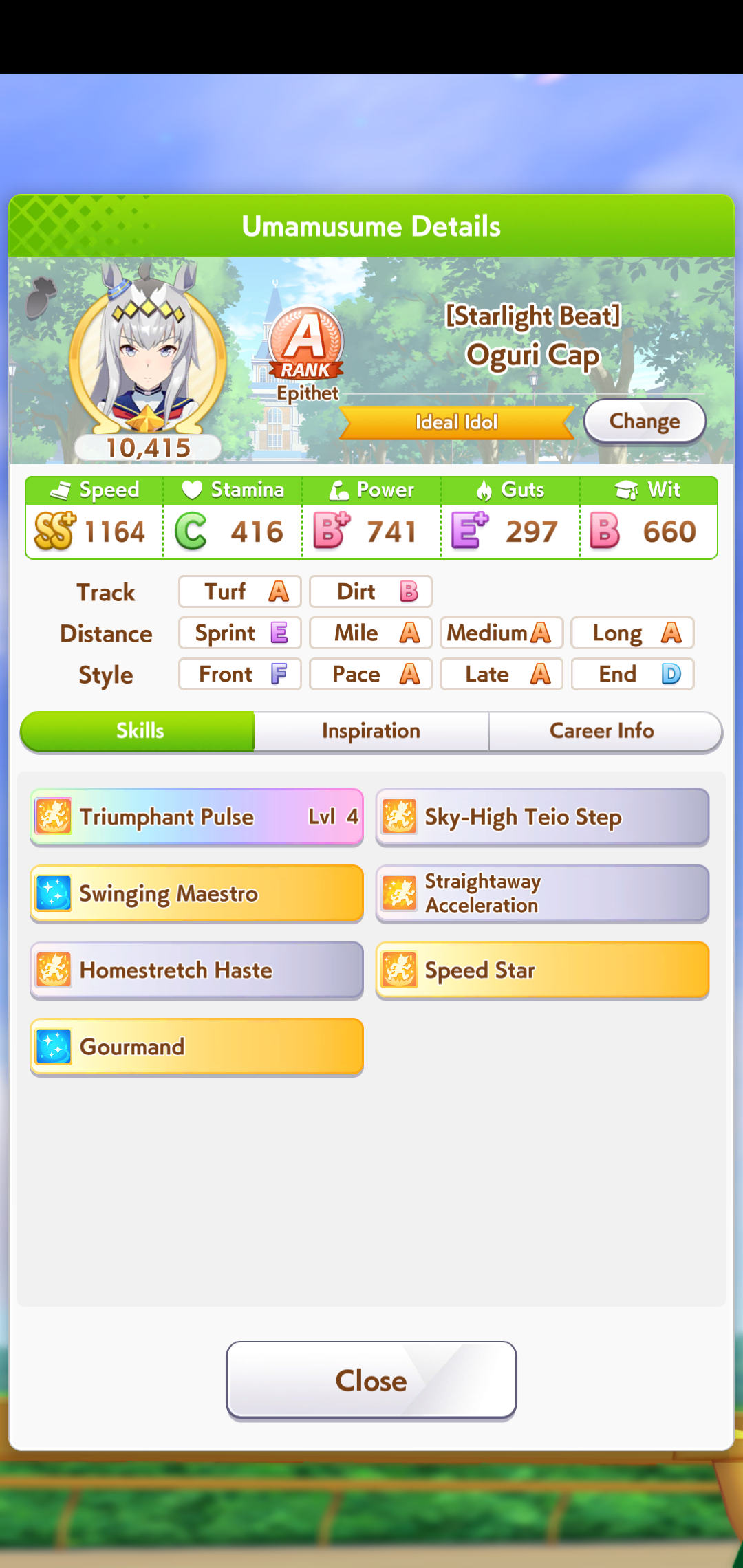Select the Skills tab
Image resolution: width=743 pixels, height=1568 pixels.
coord(138,731)
